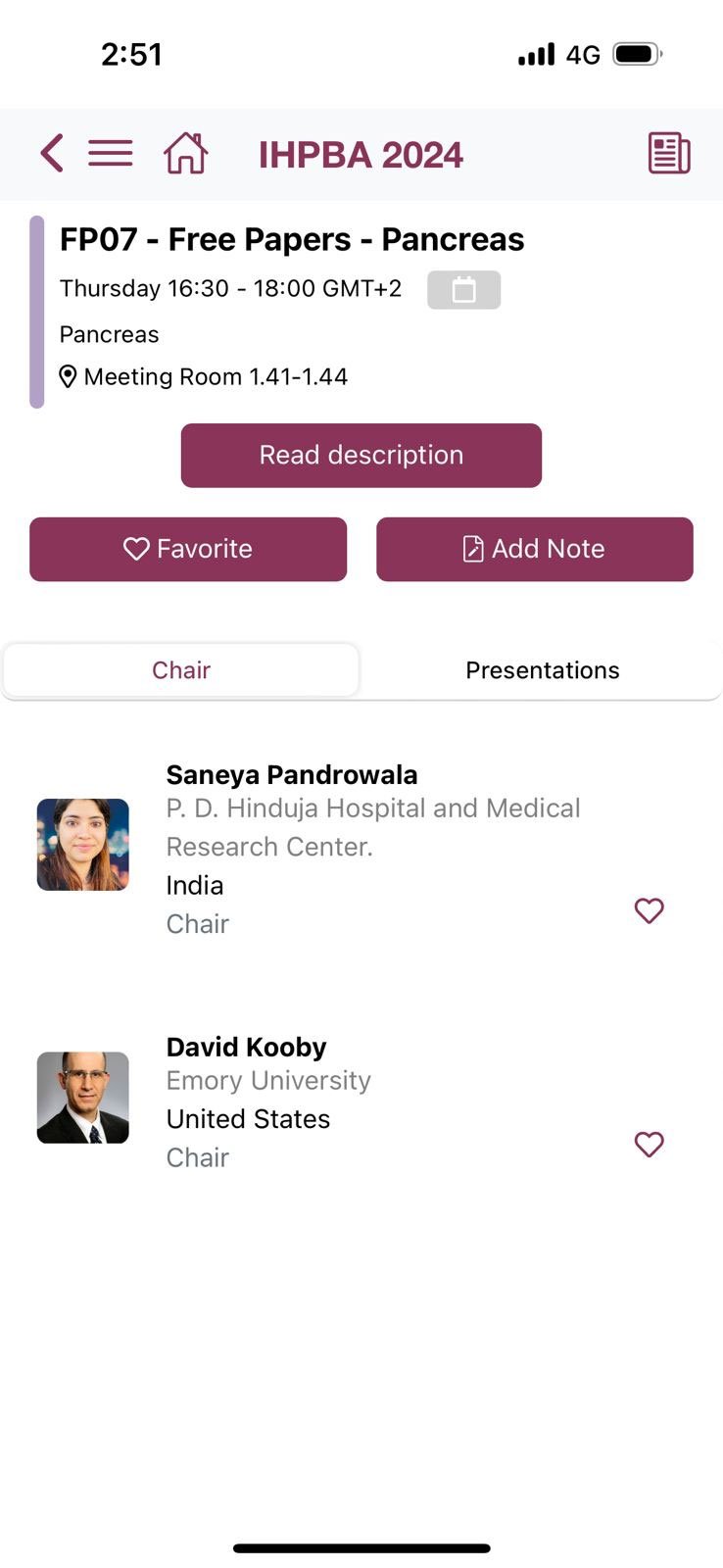Favorite Saneya Pandrowala with heart icon
This screenshot has height=1568, width=723.
pyautogui.click(x=649, y=910)
